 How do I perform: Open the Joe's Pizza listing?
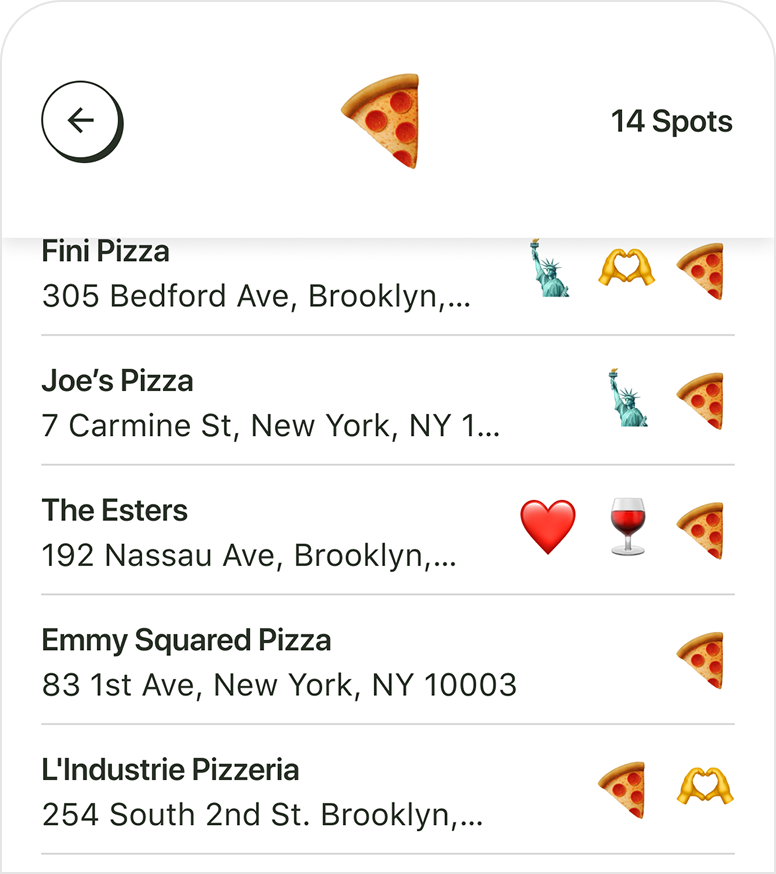[x=118, y=381]
